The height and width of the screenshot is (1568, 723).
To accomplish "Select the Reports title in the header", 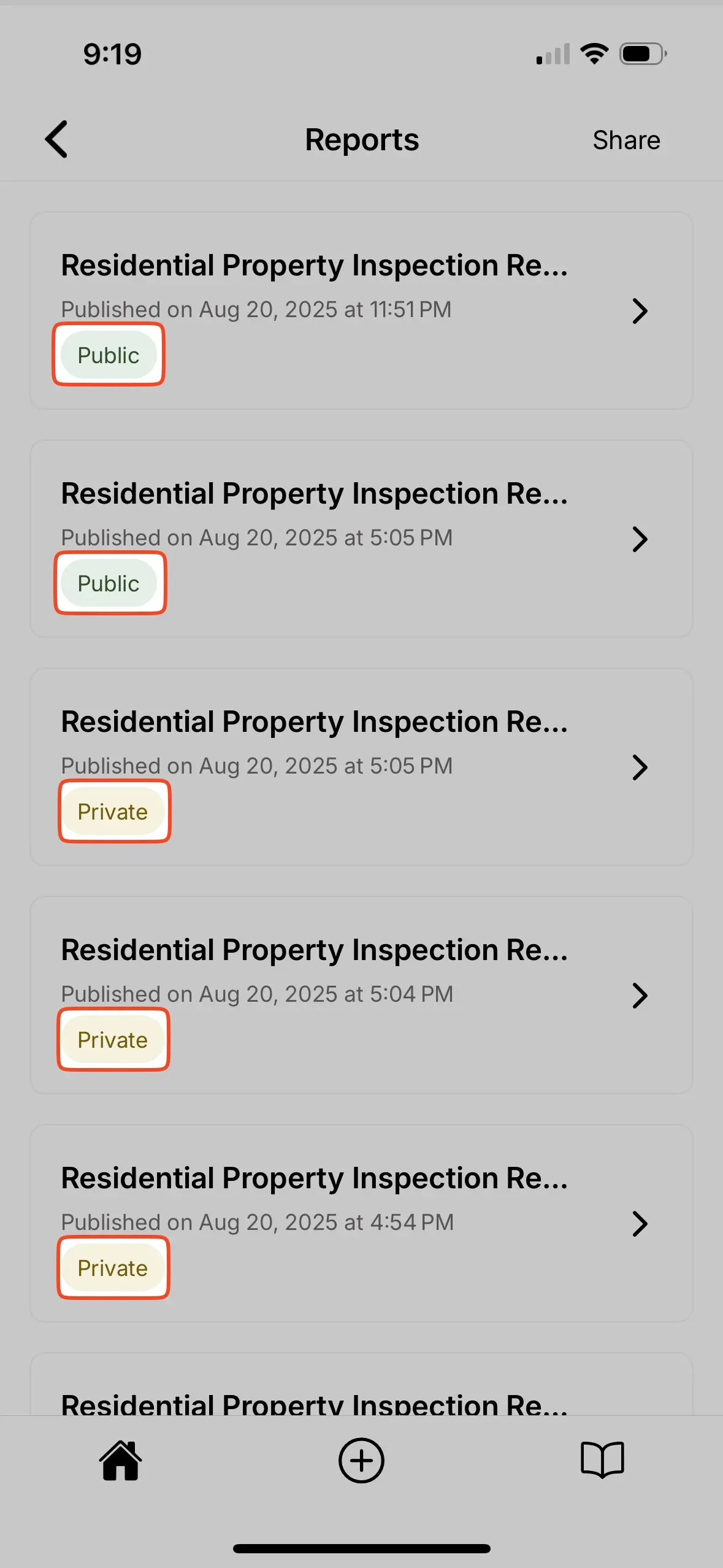I will [x=361, y=139].
